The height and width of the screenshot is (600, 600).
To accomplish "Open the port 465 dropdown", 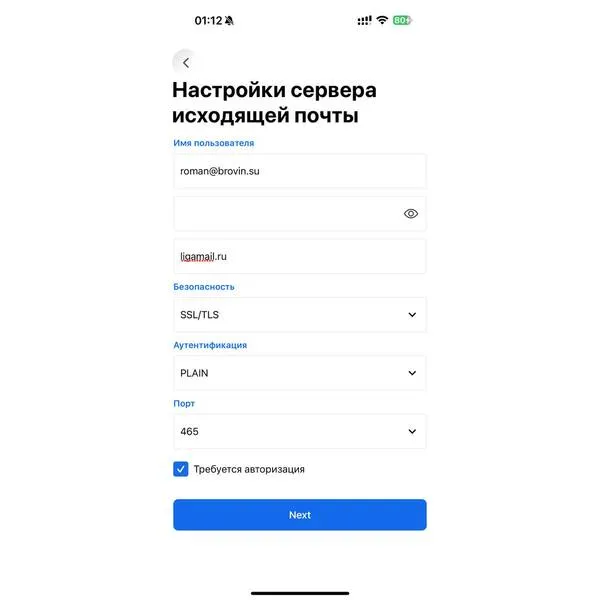I will click(x=299, y=431).
